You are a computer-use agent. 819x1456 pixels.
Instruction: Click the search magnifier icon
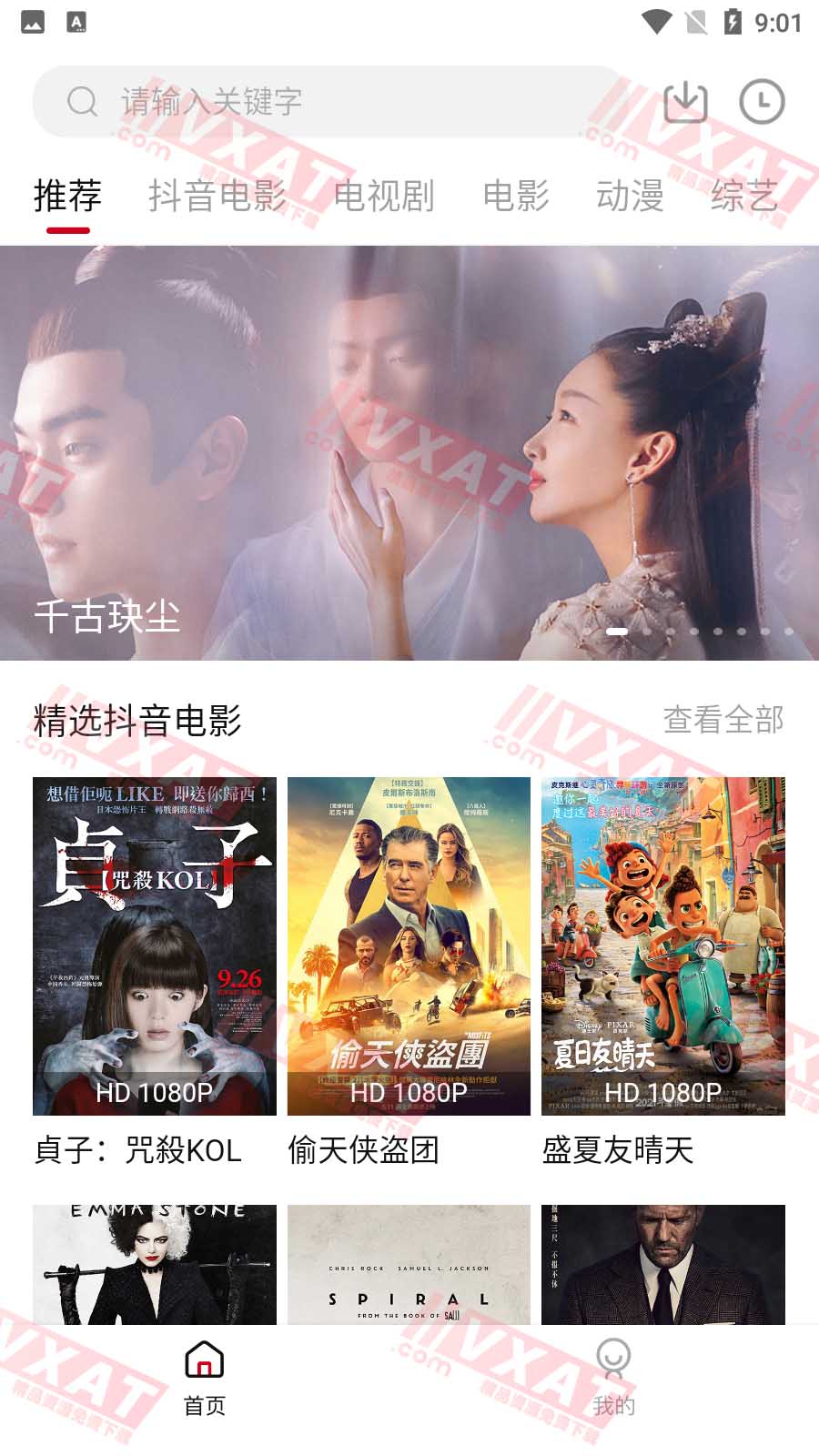click(x=83, y=102)
